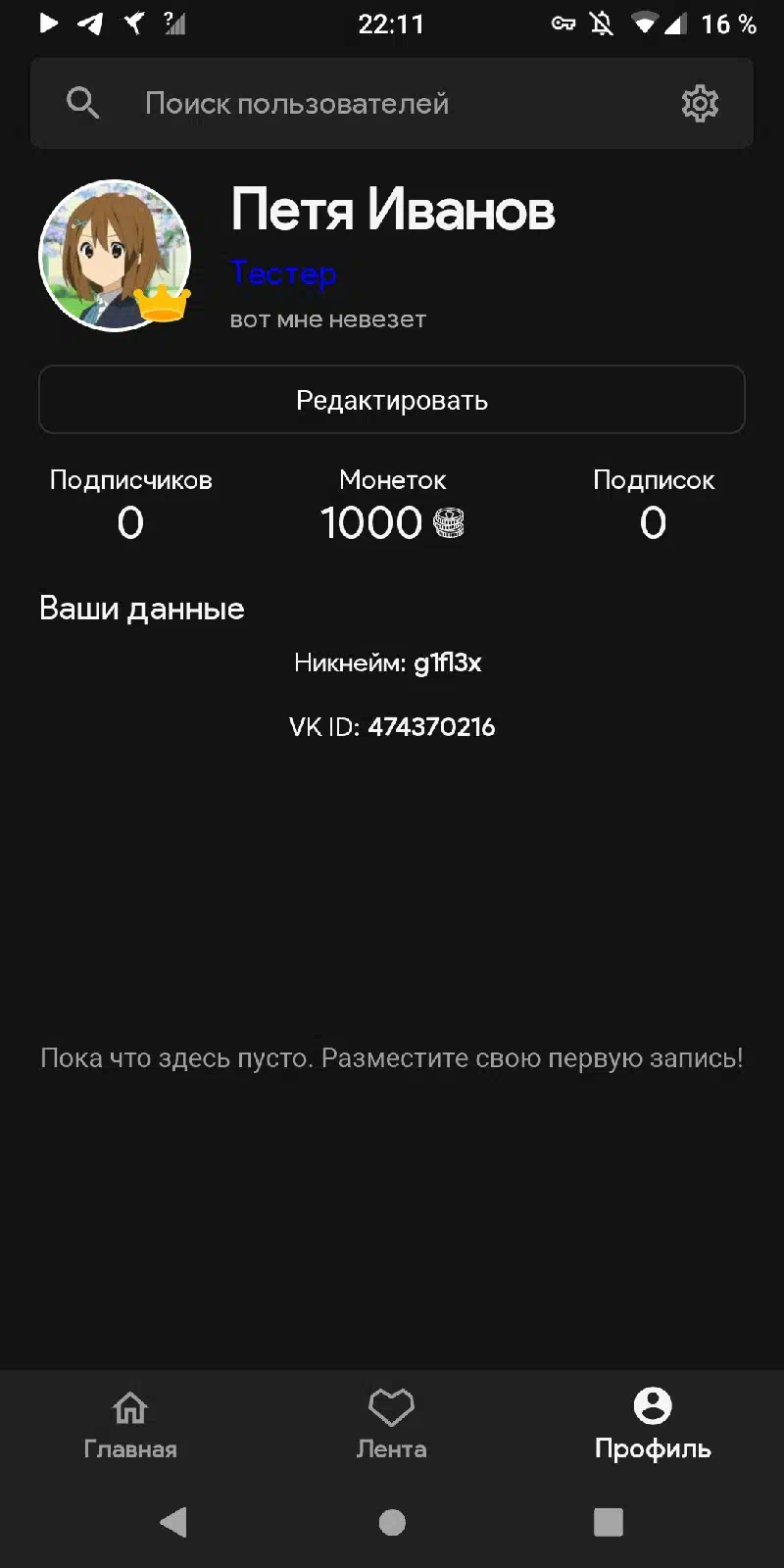
Task: Open the settings gear icon
Action: [x=700, y=103]
